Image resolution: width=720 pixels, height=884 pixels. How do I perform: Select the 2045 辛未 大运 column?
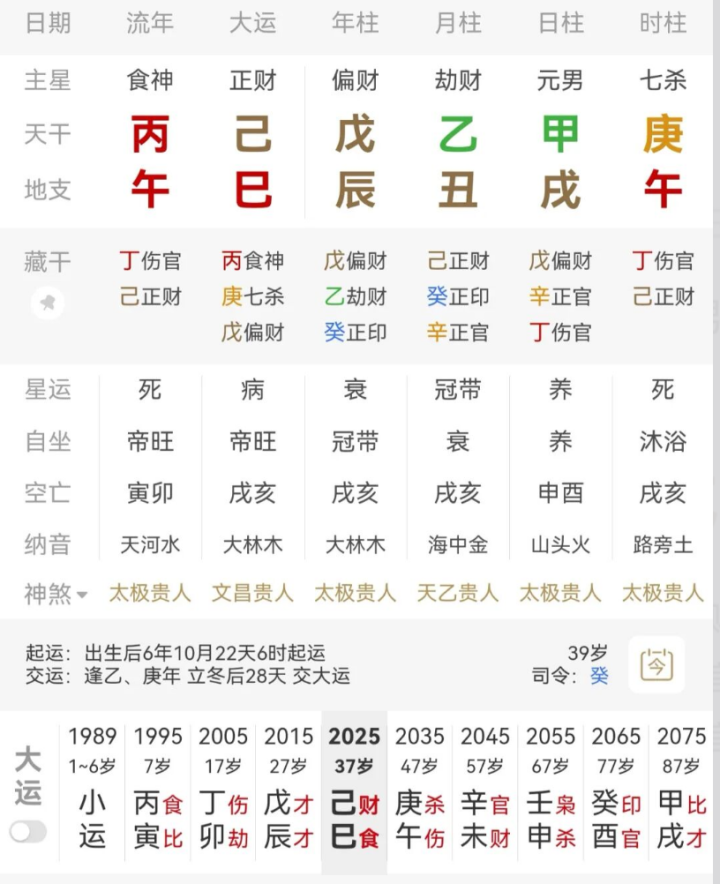[485, 785]
